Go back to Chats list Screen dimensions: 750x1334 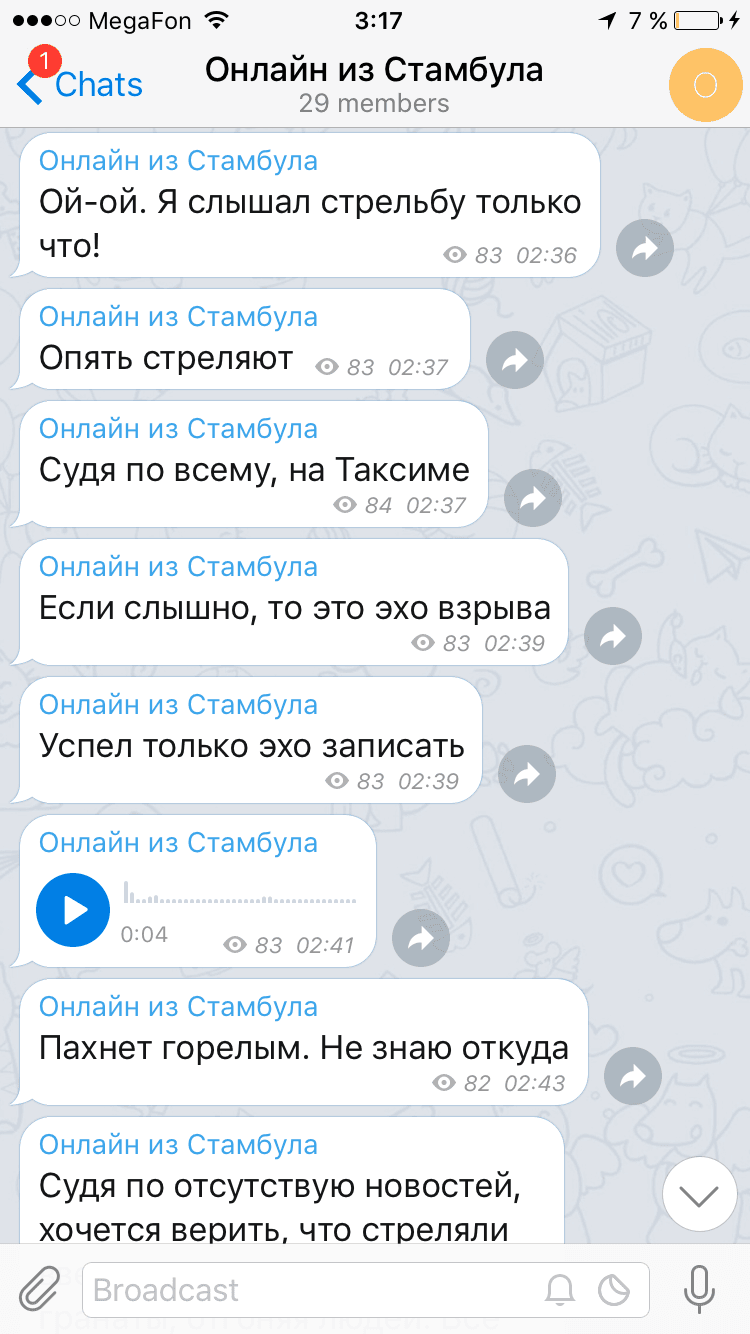(x=80, y=86)
